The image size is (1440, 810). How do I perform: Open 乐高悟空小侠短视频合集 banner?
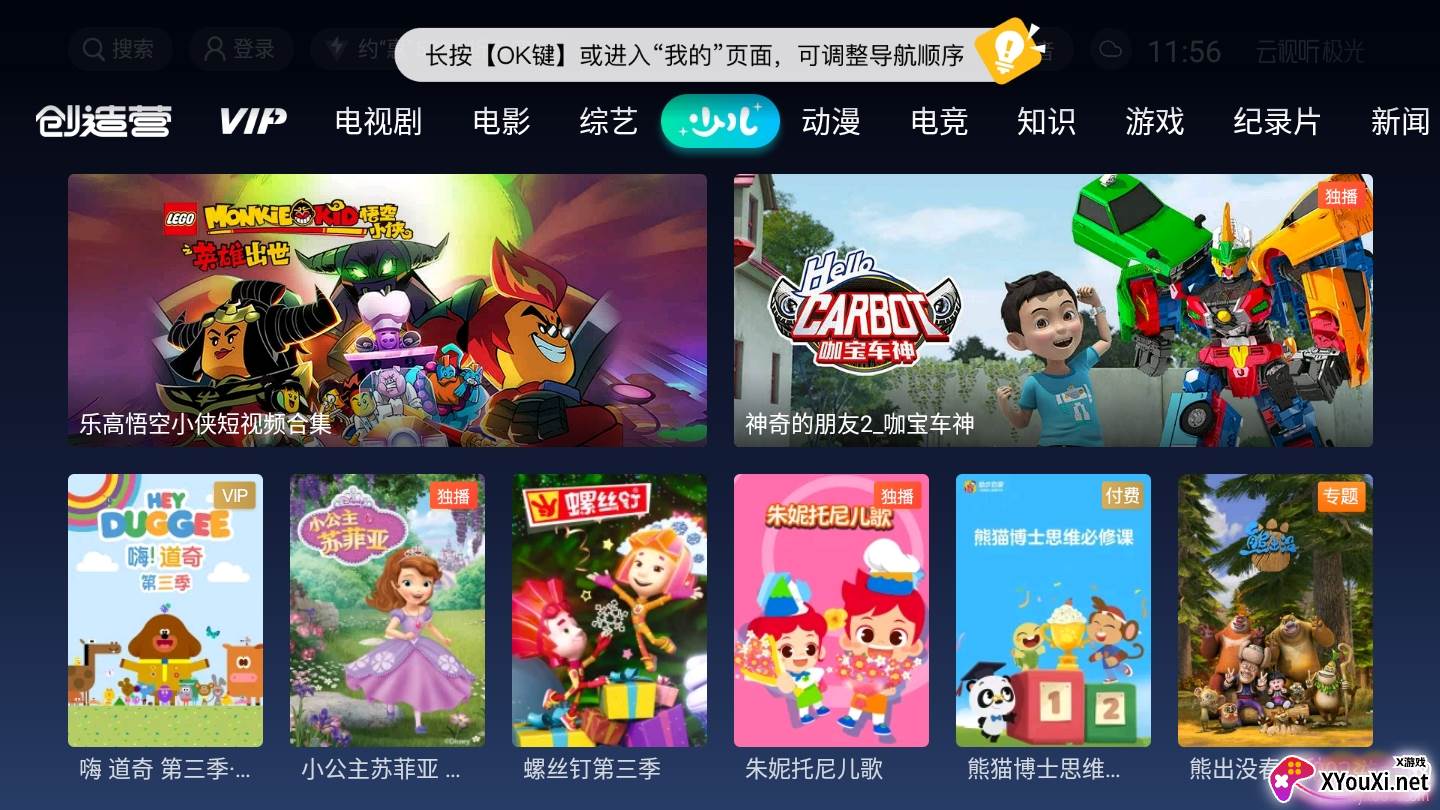[x=387, y=310]
